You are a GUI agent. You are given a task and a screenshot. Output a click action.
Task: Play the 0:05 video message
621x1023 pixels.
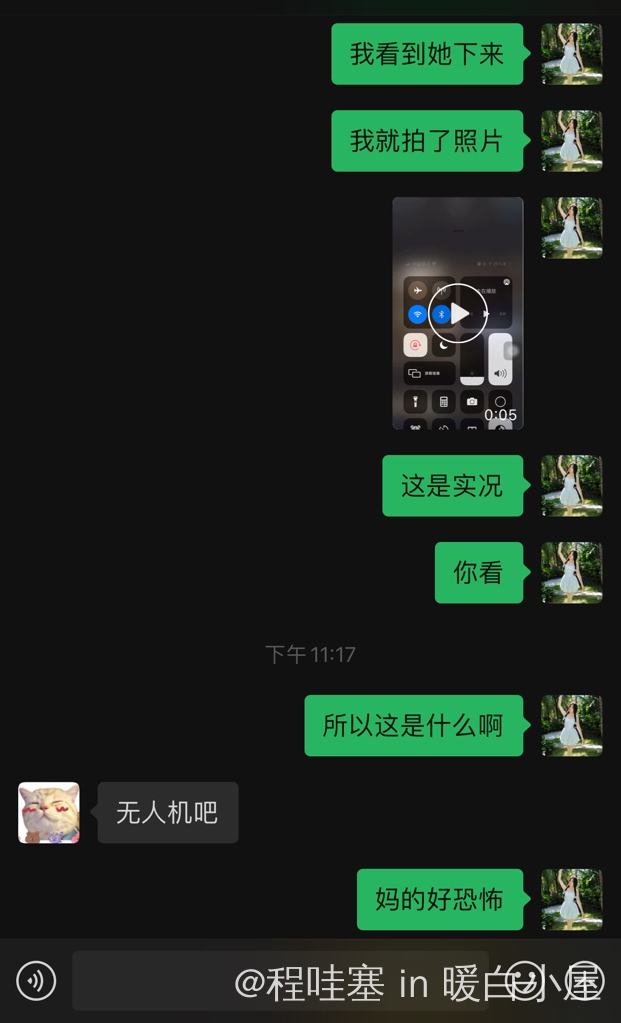pyautogui.click(x=458, y=314)
